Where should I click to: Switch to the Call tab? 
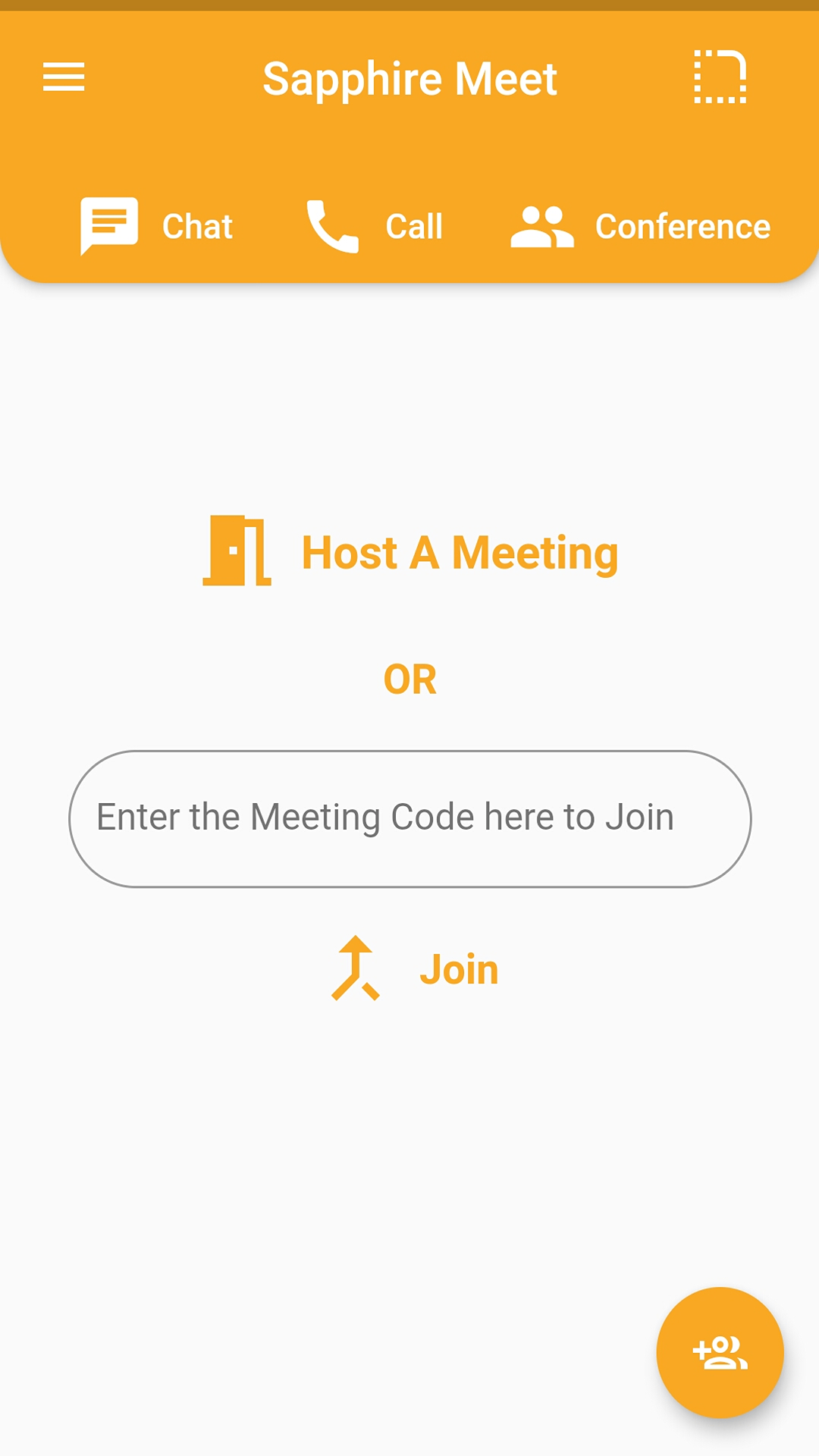(x=375, y=226)
